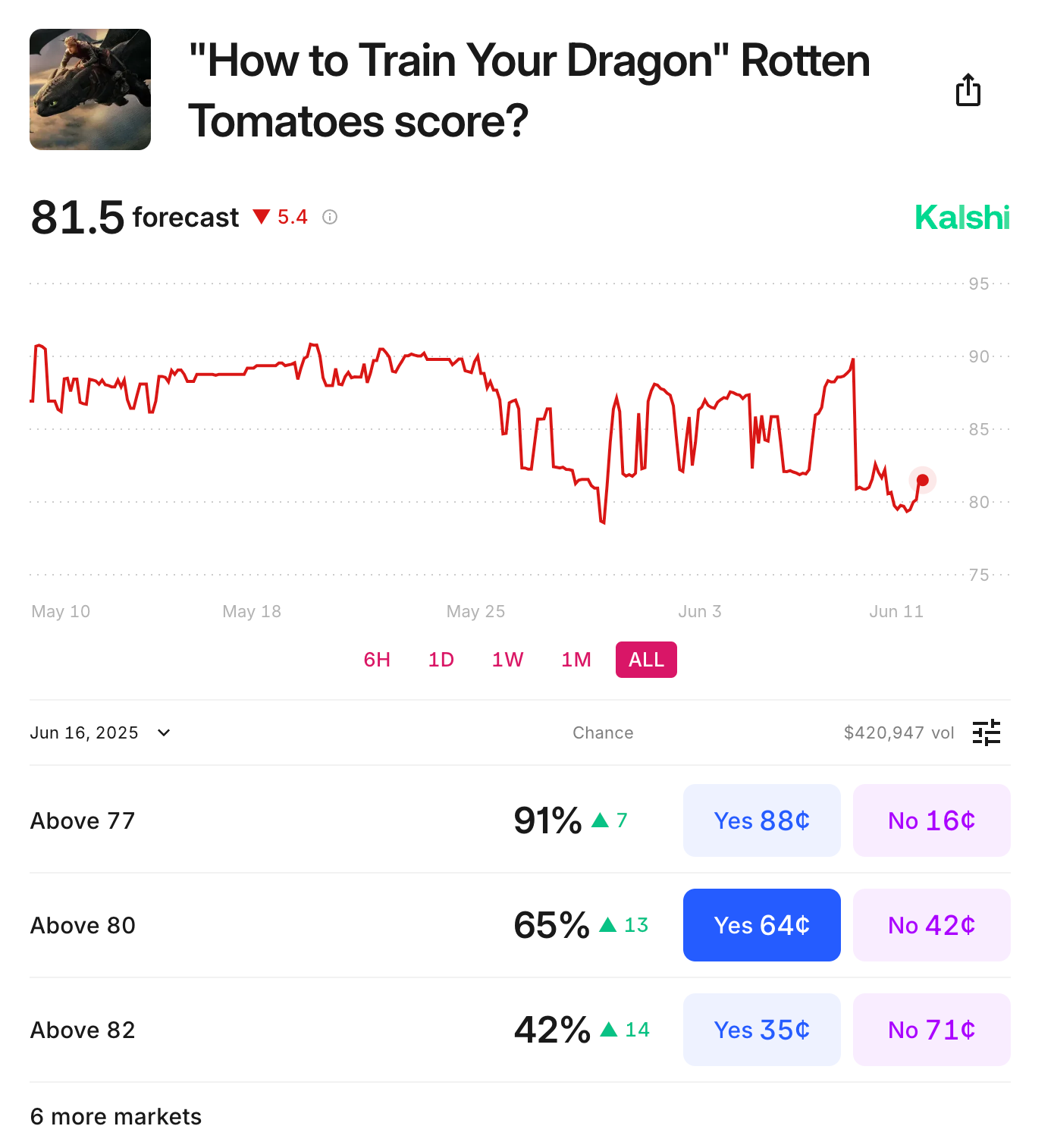Buy No at 16¢ for Above 77
1054x1148 pixels.
tap(931, 820)
